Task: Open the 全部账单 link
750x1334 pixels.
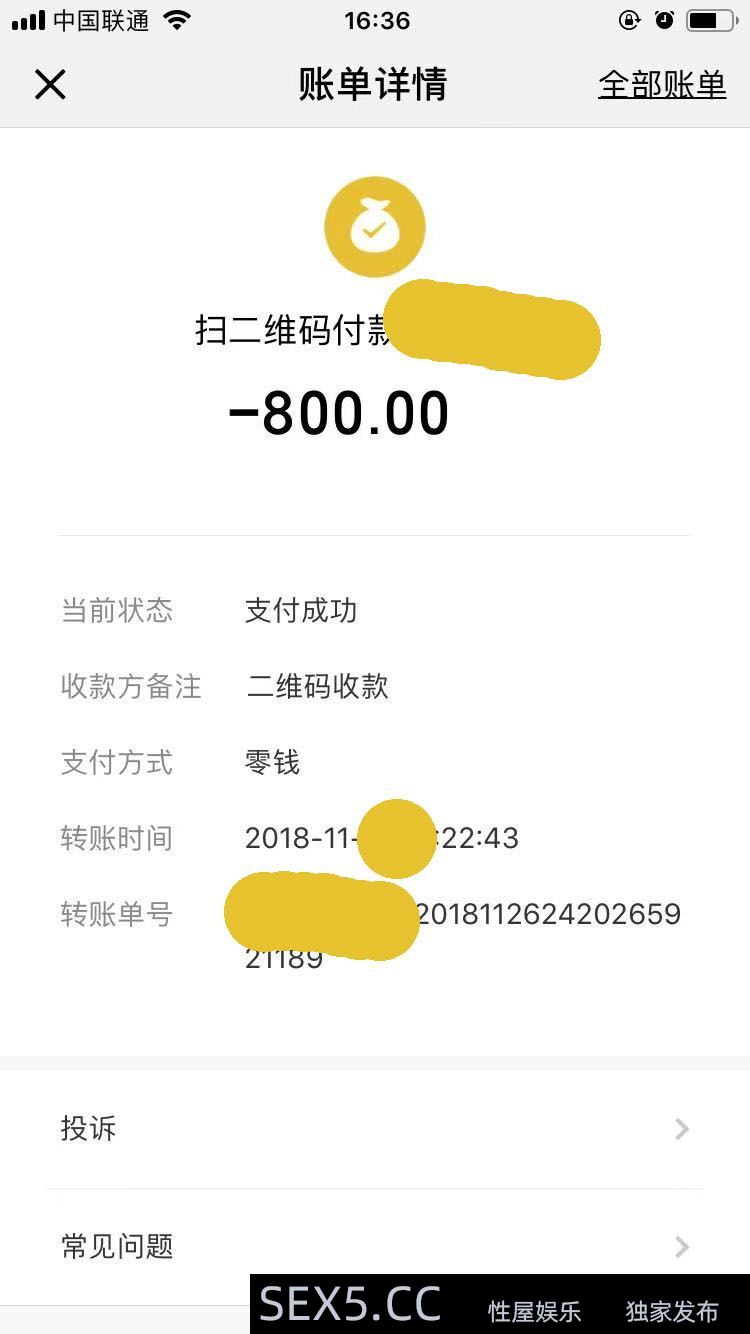Action: click(x=662, y=85)
